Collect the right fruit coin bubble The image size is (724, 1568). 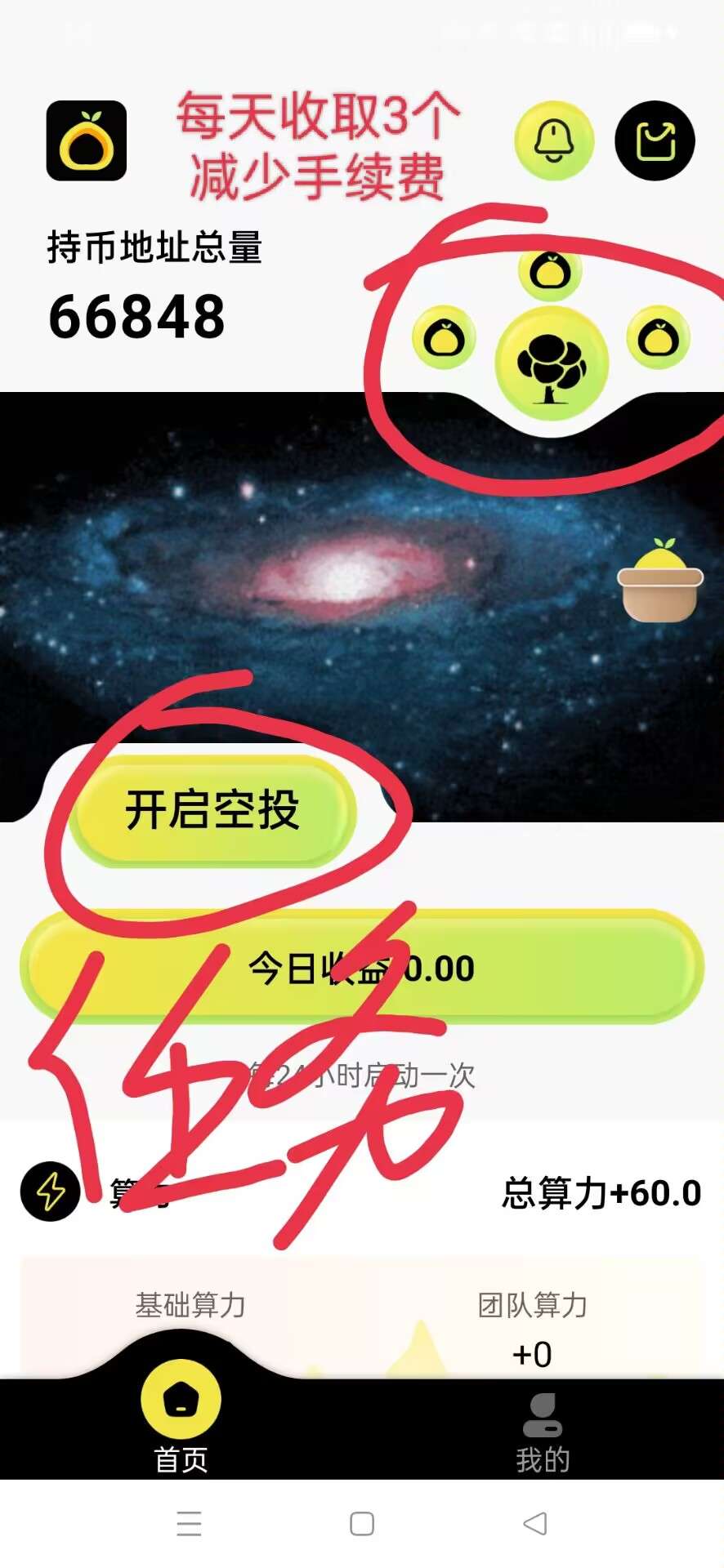pos(659,337)
